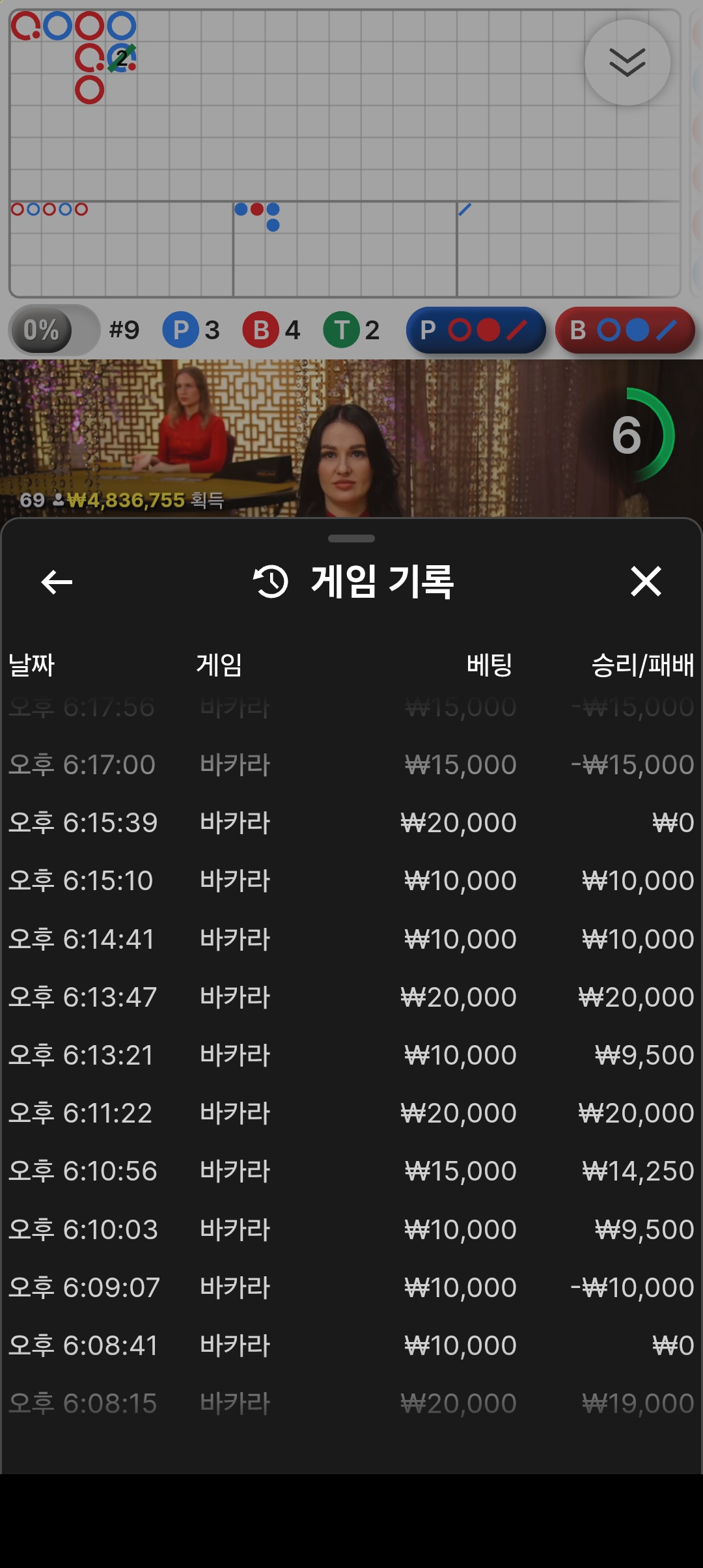Go back from the game history panel
Viewport: 703px width, 1568px height.
(x=57, y=581)
